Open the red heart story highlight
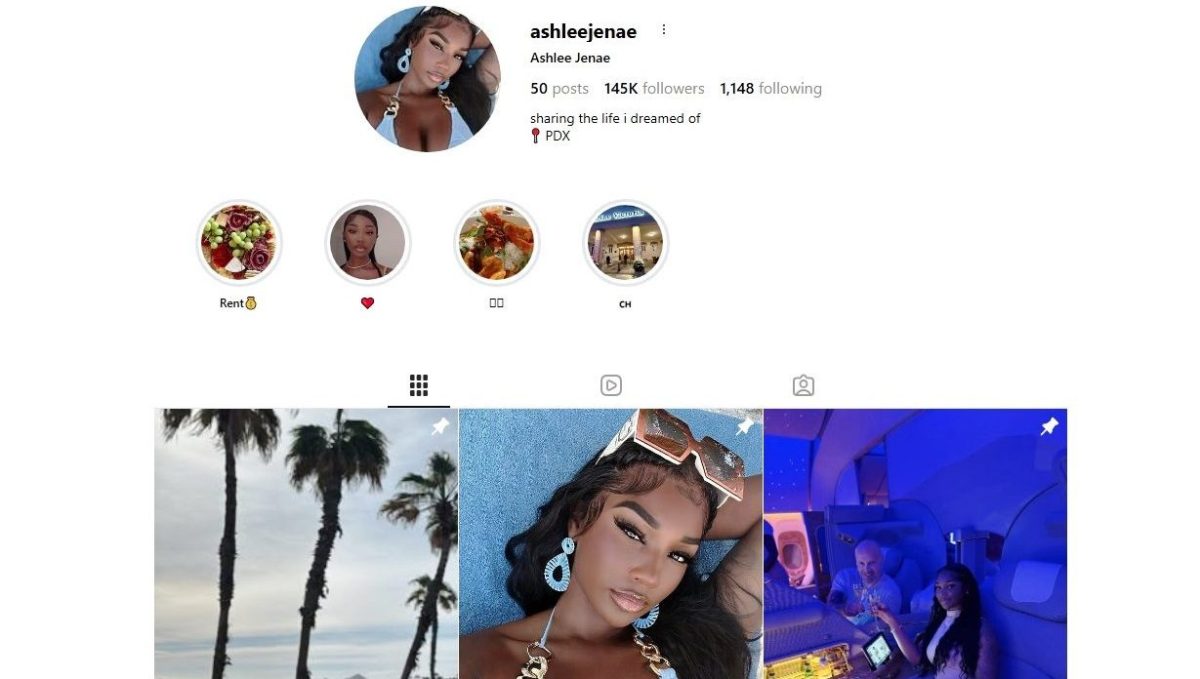The width and height of the screenshot is (1200, 679). click(367, 243)
